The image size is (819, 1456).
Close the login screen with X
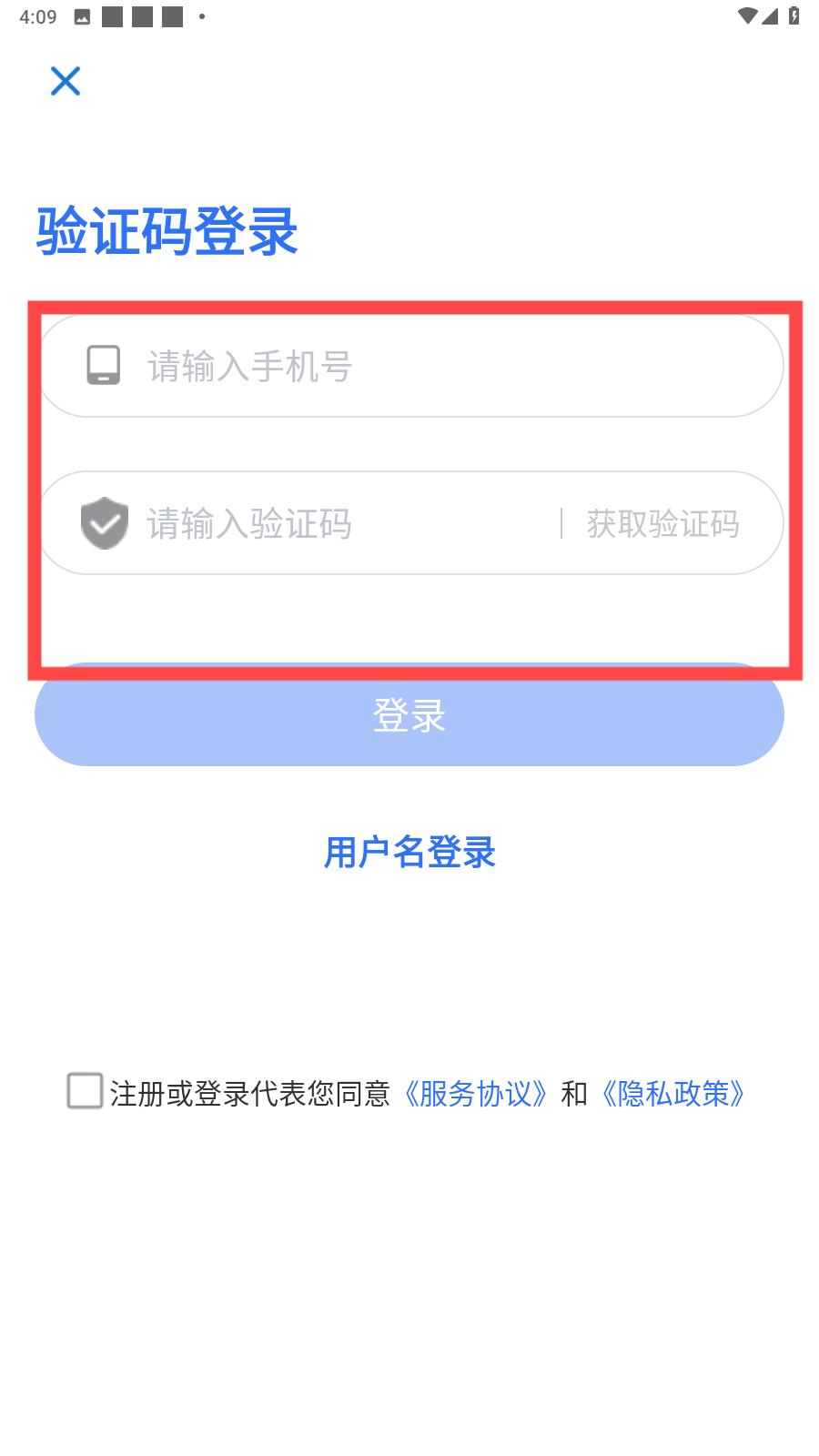(x=66, y=81)
